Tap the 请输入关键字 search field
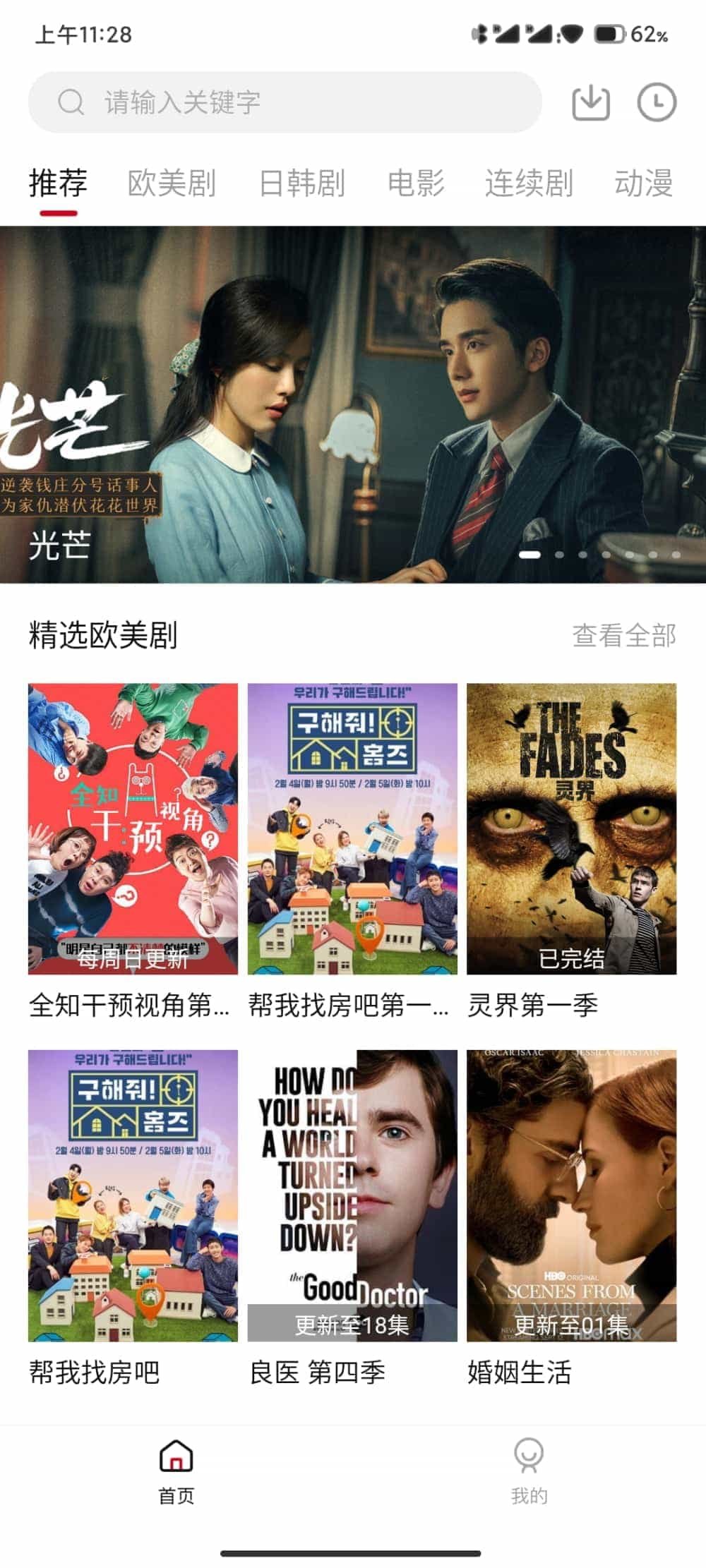706x1568 pixels. (212, 102)
